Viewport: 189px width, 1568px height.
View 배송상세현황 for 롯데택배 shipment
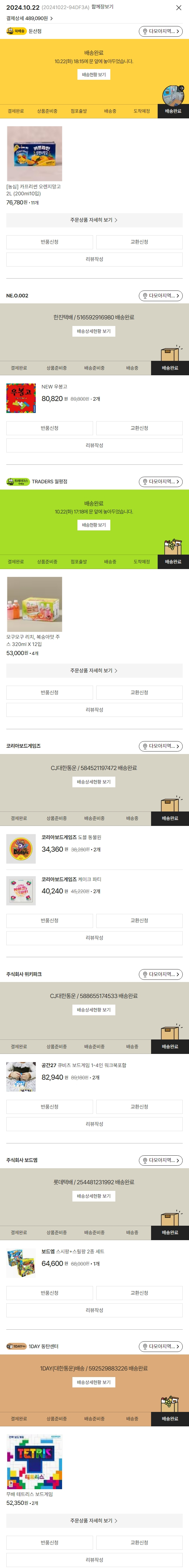pyautogui.click(x=94, y=1196)
